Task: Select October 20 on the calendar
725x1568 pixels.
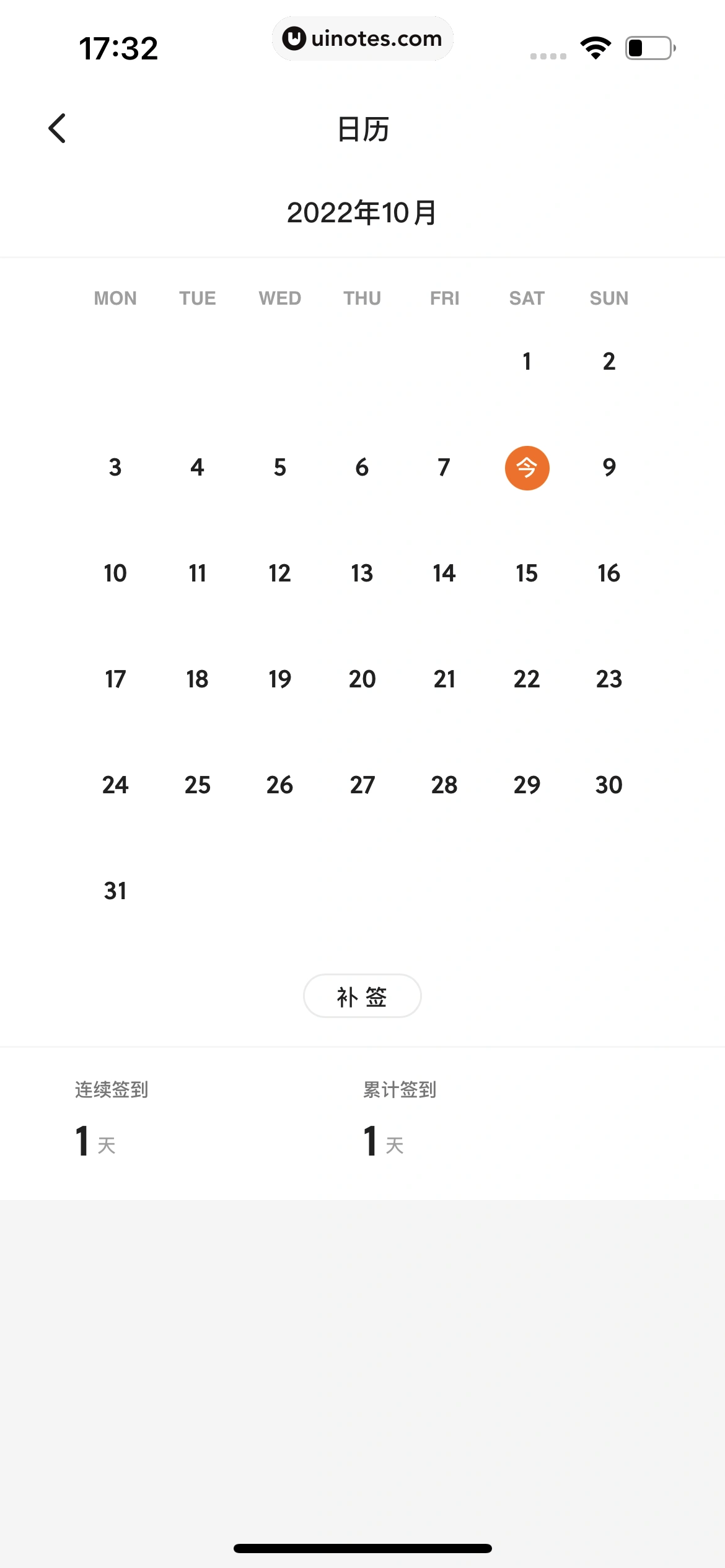Action: [362, 679]
